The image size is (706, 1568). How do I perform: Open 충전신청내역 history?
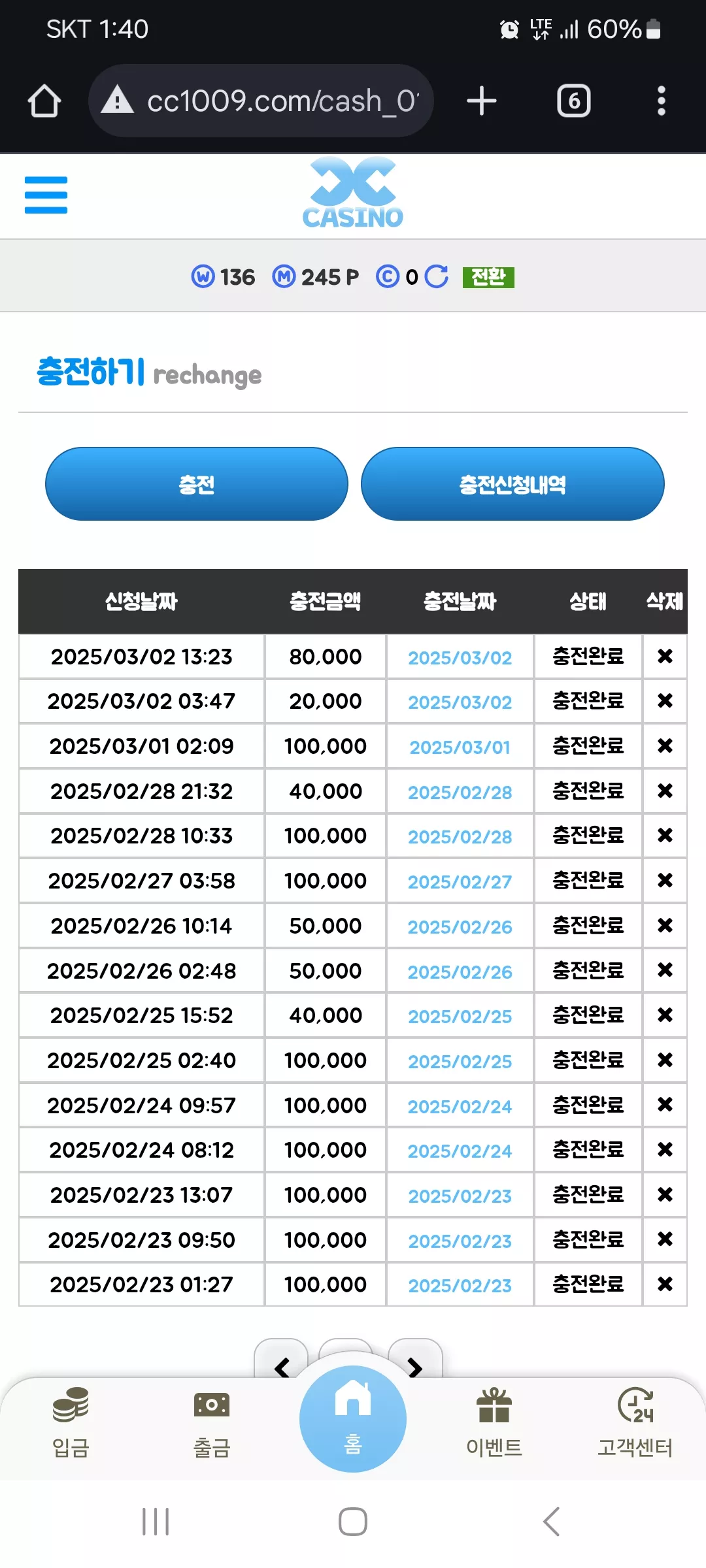(x=513, y=484)
